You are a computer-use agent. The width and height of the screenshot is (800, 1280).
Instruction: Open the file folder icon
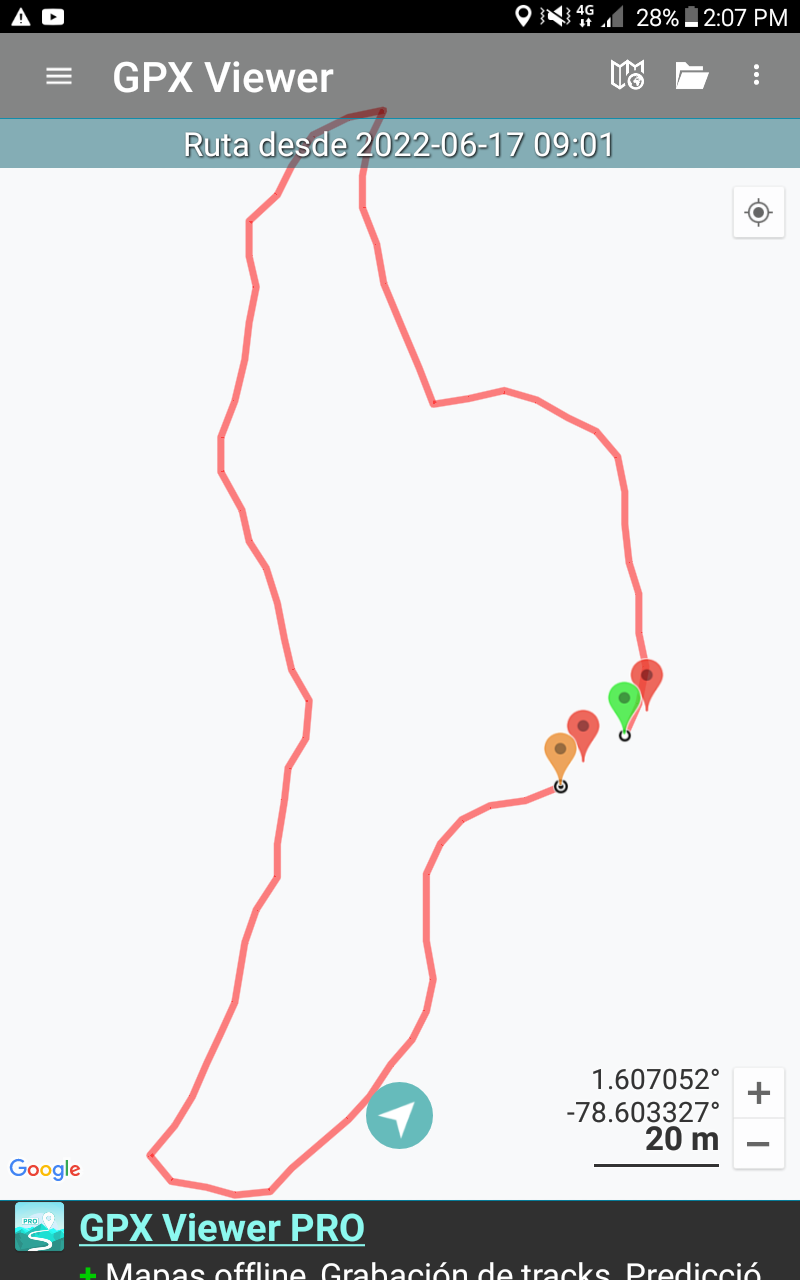tap(692, 75)
